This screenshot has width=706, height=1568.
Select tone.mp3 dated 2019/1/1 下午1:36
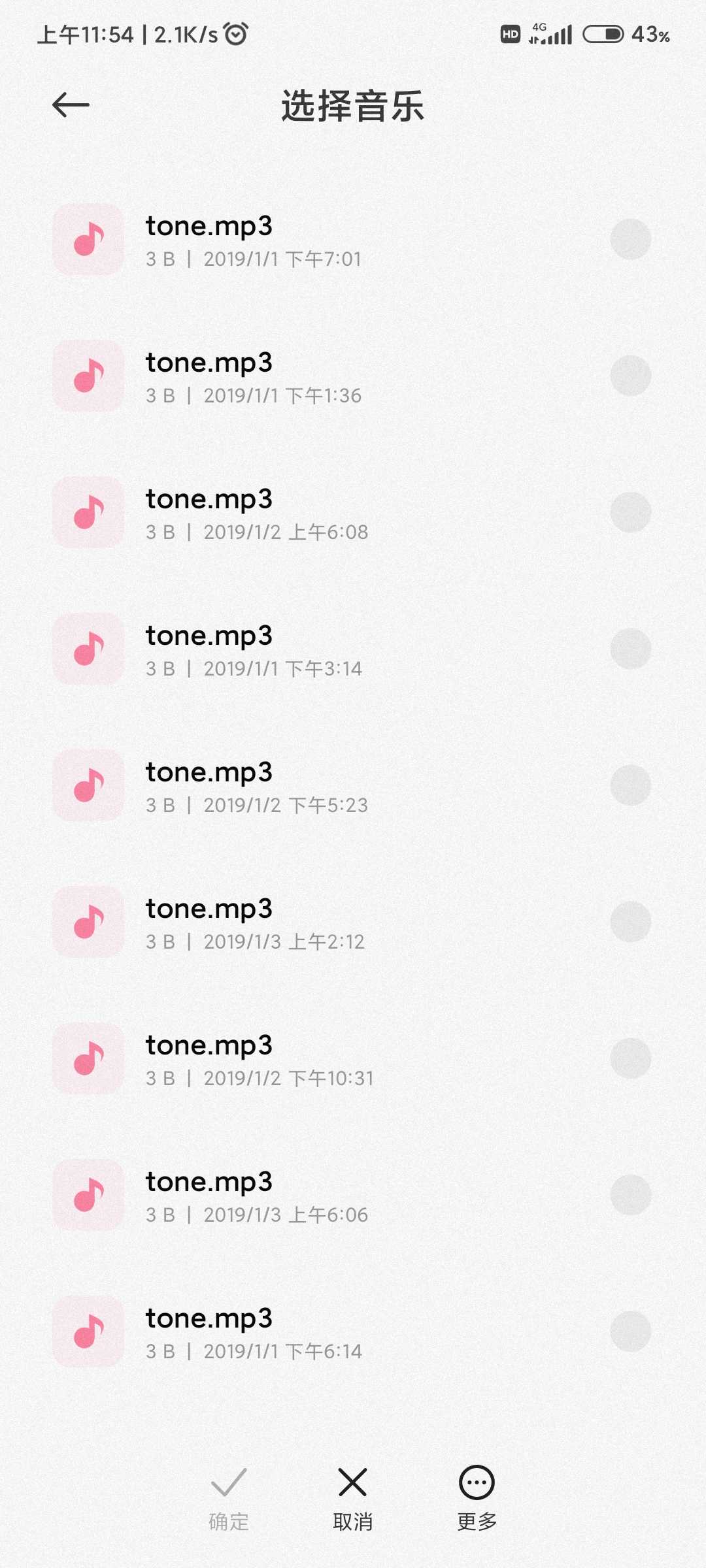353,376
